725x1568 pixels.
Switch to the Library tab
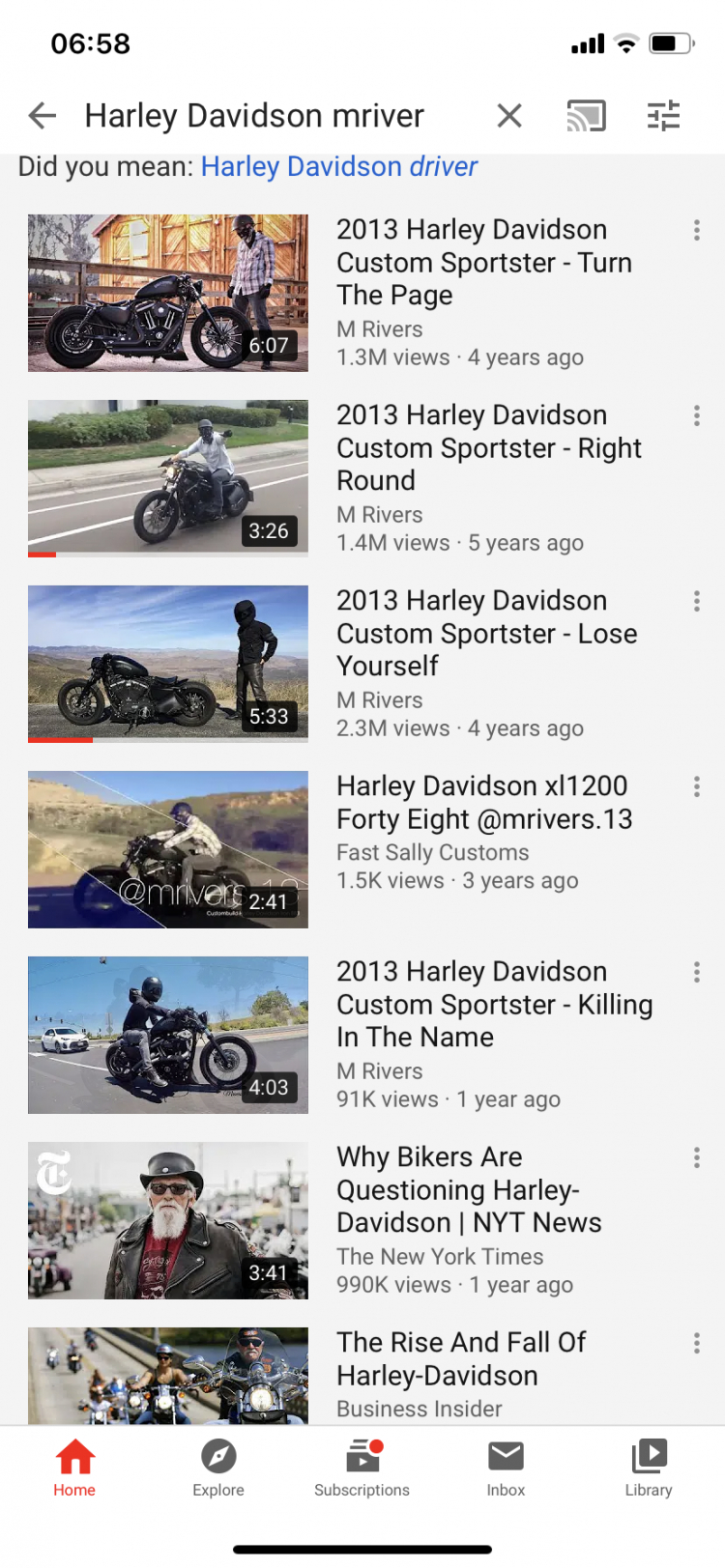[649, 1468]
